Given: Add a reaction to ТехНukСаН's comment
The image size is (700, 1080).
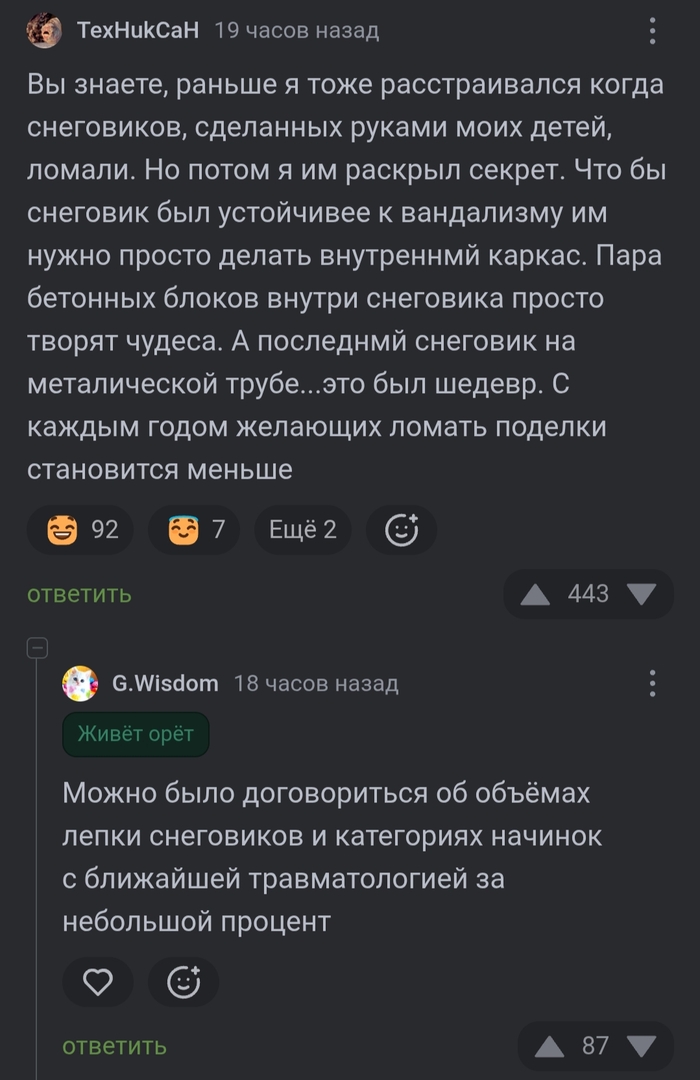Looking at the screenshot, I should click(x=401, y=530).
